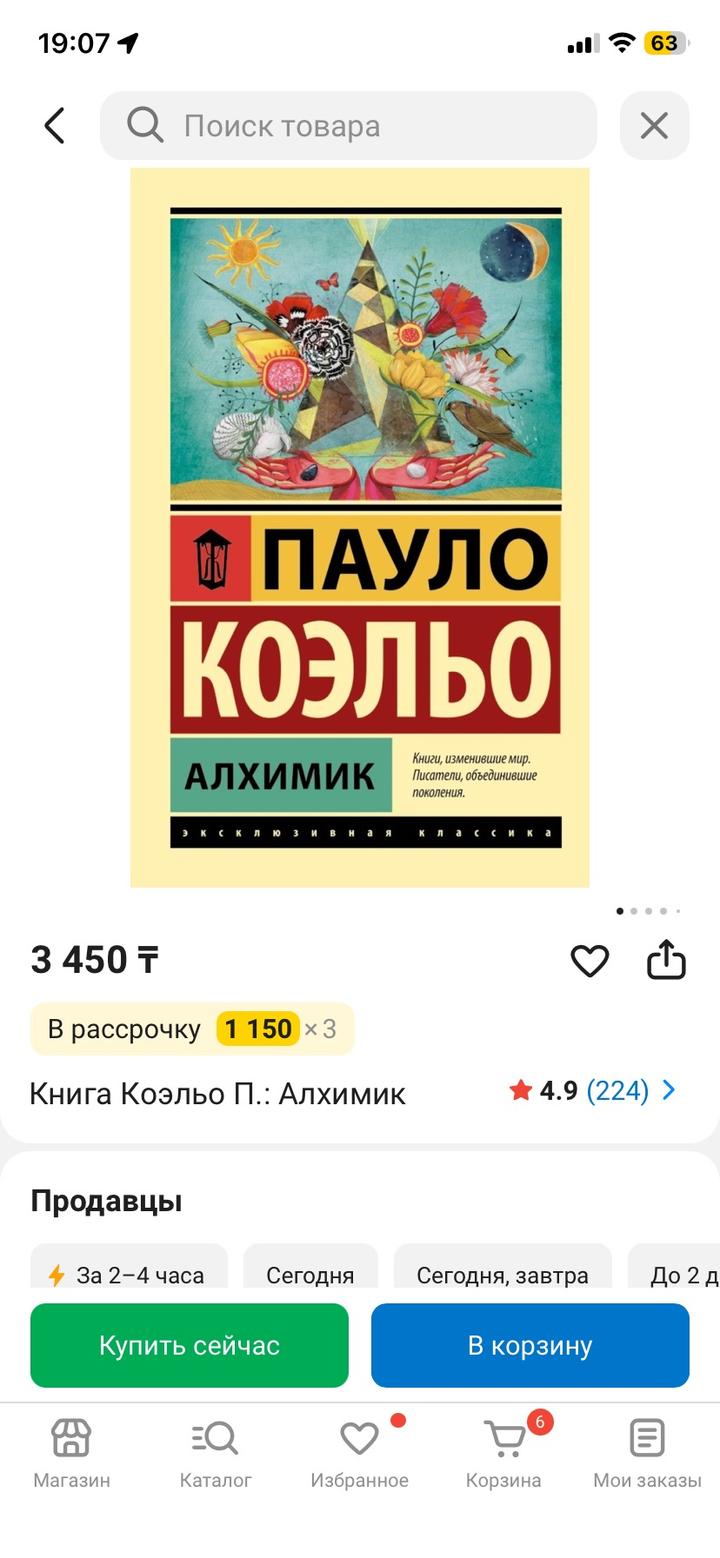This screenshot has width=720, height=1558.
Task: View the Мои заказы tab
Action: pos(647,1452)
